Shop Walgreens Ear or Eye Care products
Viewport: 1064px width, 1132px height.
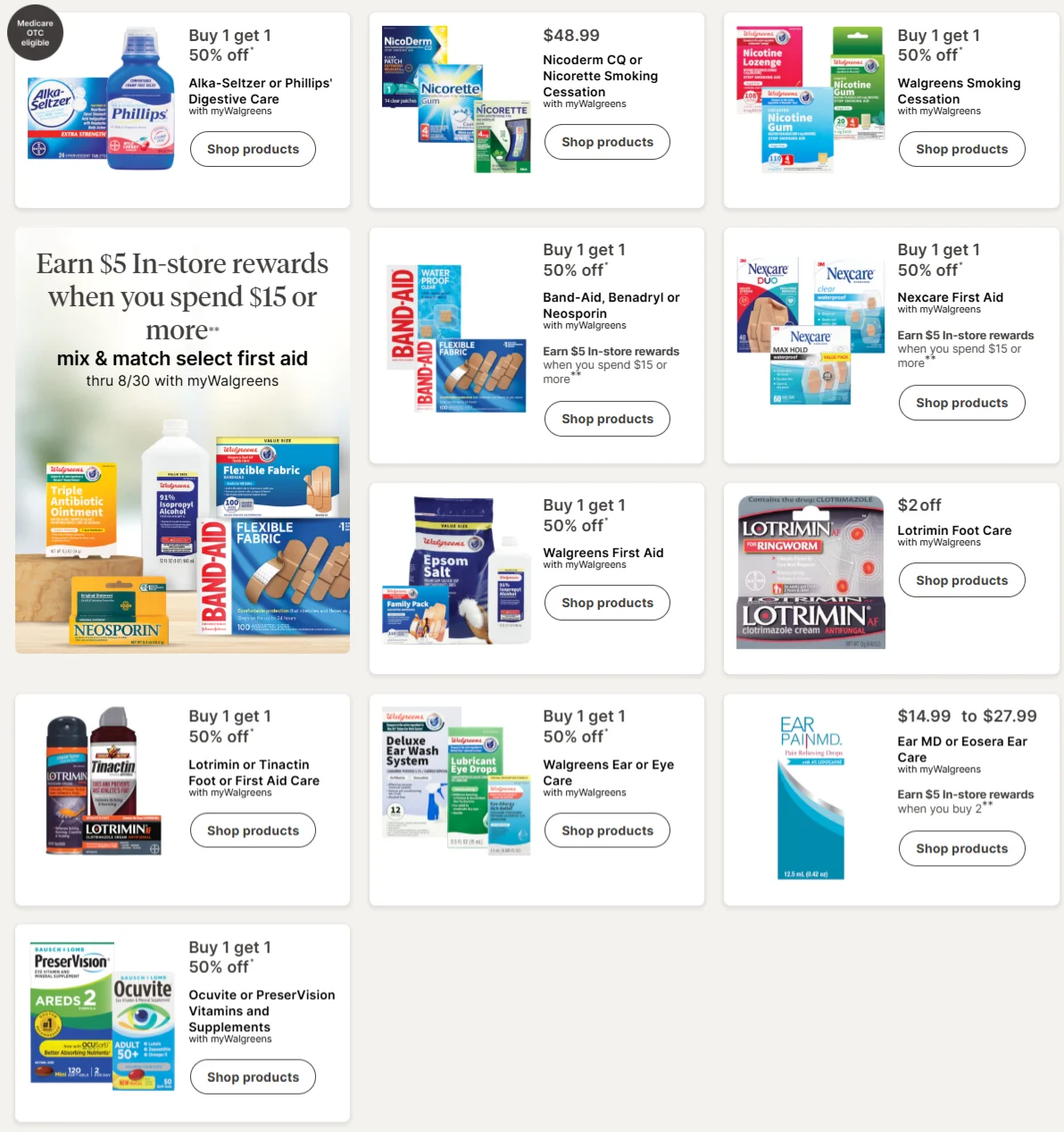point(607,830)
